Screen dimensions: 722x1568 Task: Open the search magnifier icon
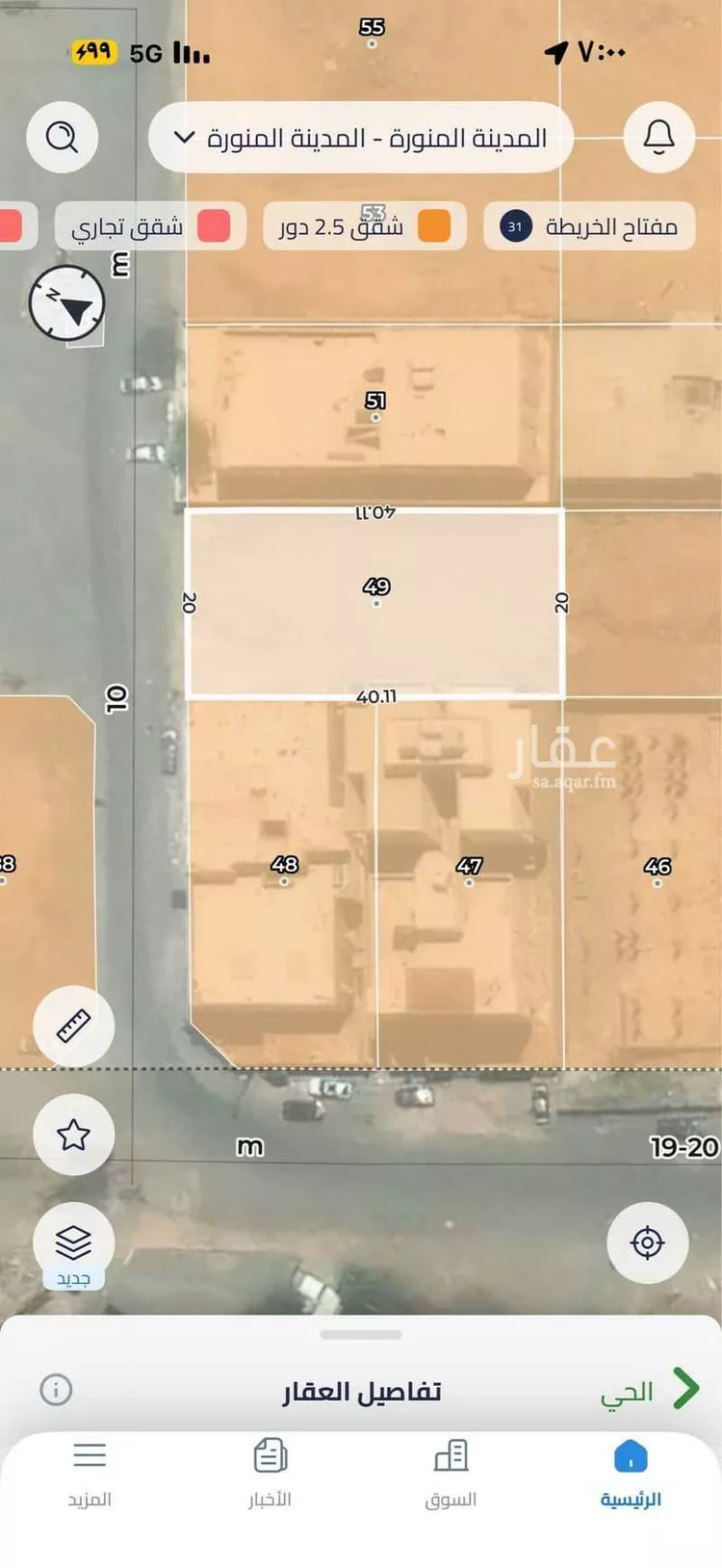pyautogui.click(x=63, y=138)
